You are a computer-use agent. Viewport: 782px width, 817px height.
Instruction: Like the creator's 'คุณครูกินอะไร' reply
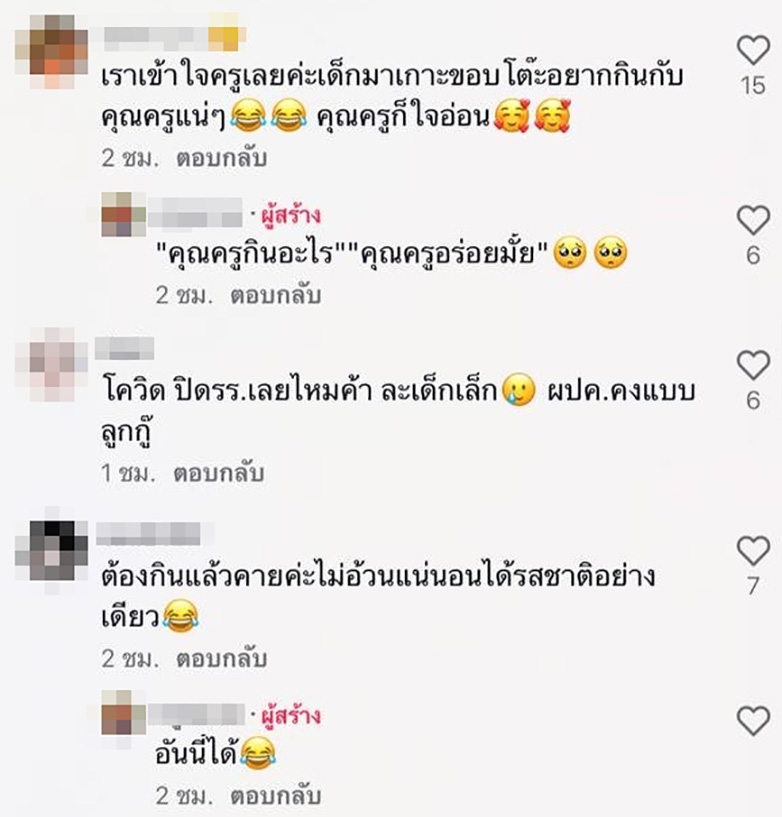coord(753,220)
